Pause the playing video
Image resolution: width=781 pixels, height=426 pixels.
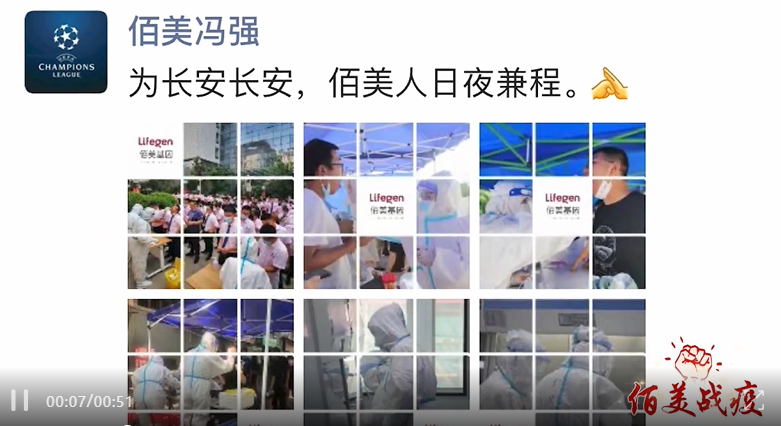click(x=19, y=401)
